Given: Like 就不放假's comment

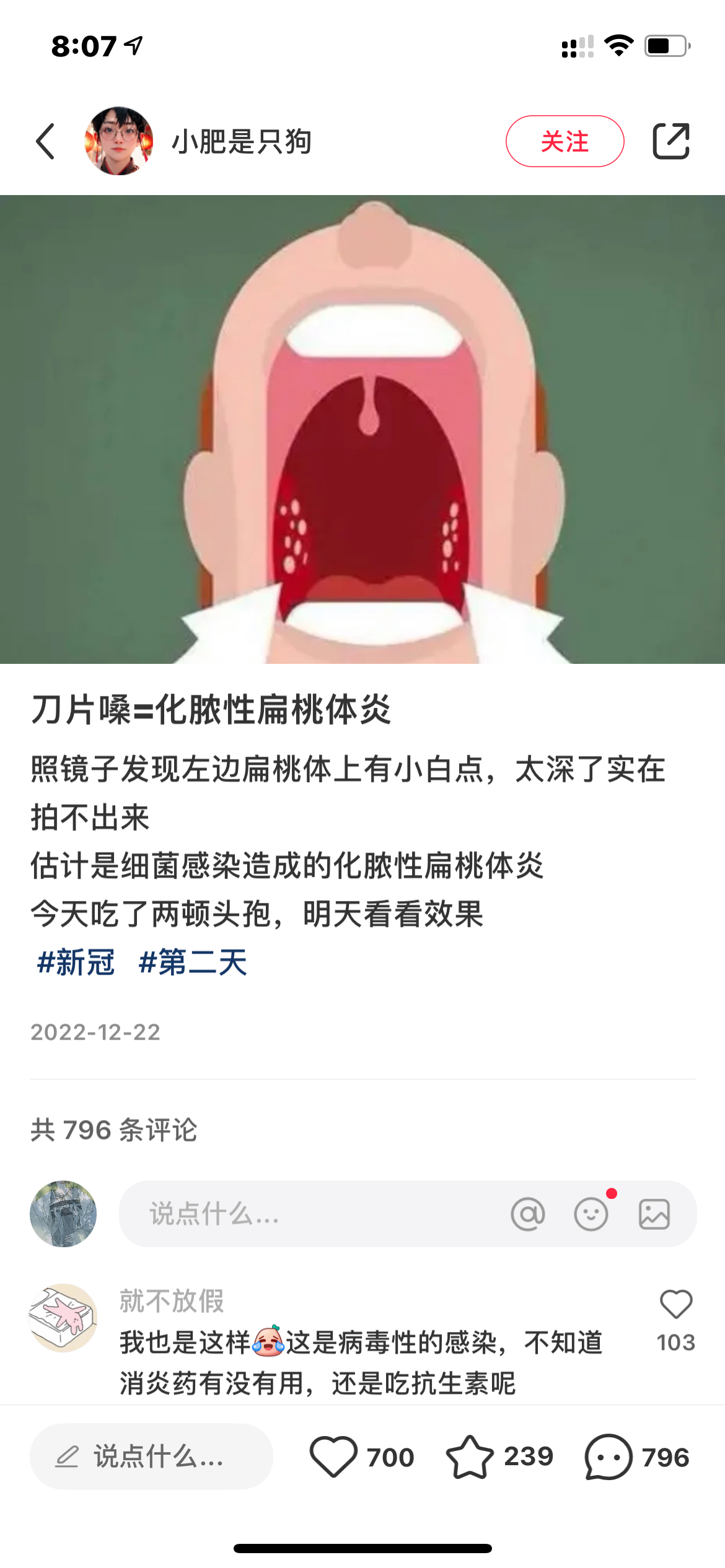Looking at the screenshot, I should (x=676, y=1304).
